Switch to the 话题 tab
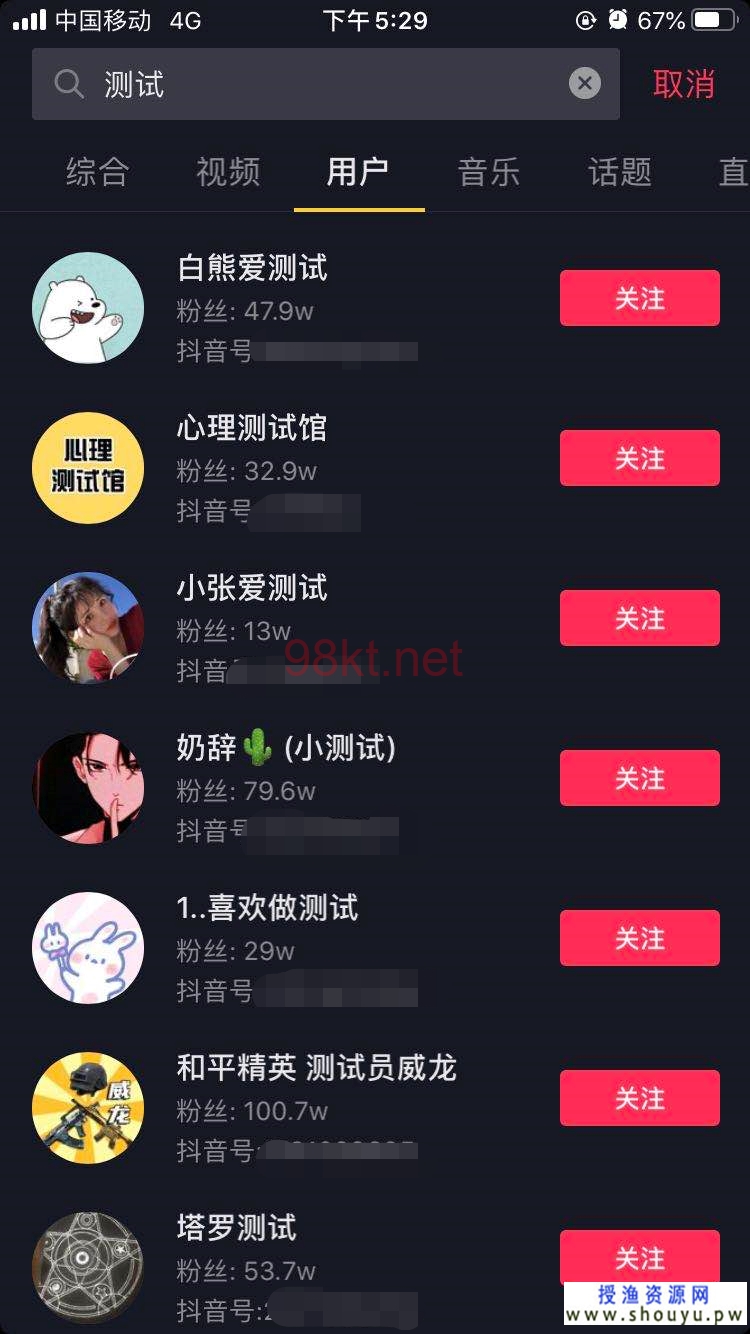The width and height of the screenshot is (750, 1334). coord(620,172)
